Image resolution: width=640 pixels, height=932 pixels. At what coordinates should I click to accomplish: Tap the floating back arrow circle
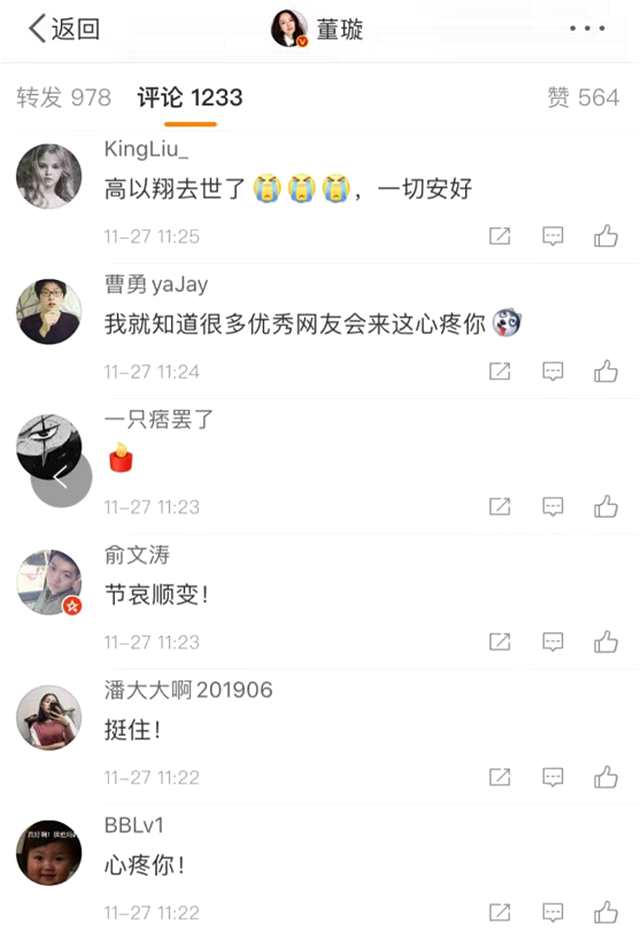pyautogui.click(x=61, y=477)
